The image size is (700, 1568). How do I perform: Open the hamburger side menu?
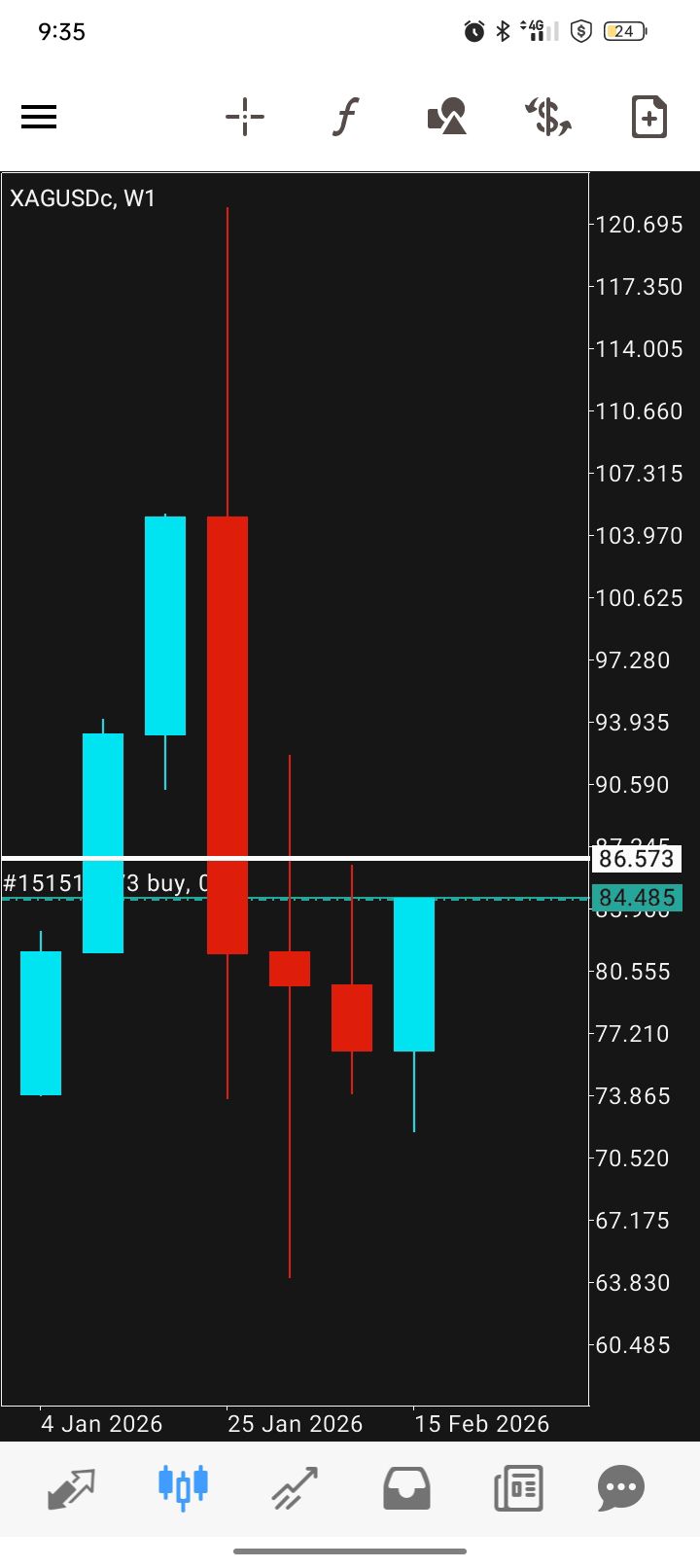(39, 118)
